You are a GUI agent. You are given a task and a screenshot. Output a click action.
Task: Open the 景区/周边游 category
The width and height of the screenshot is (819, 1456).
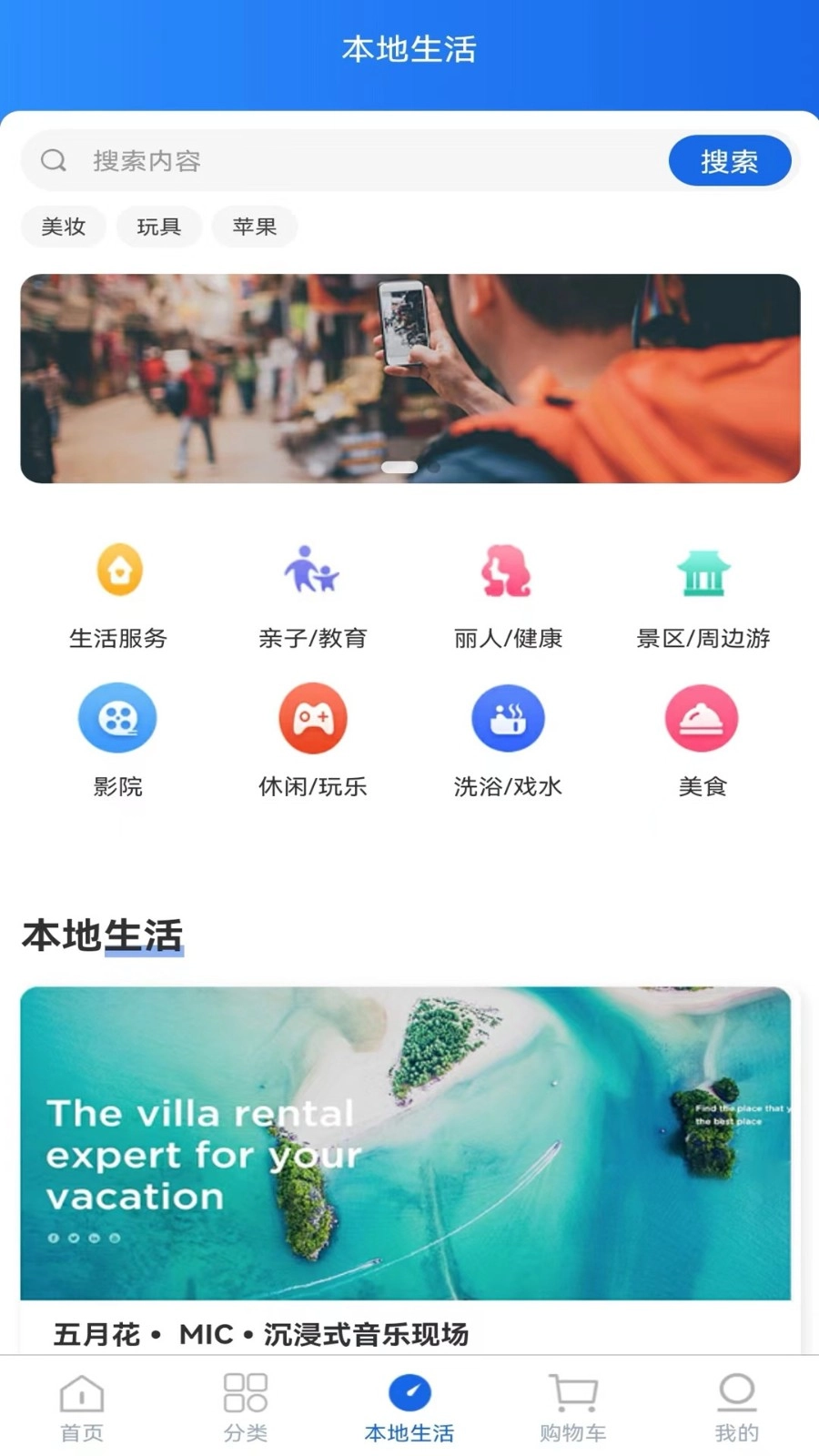click(703, 591)
